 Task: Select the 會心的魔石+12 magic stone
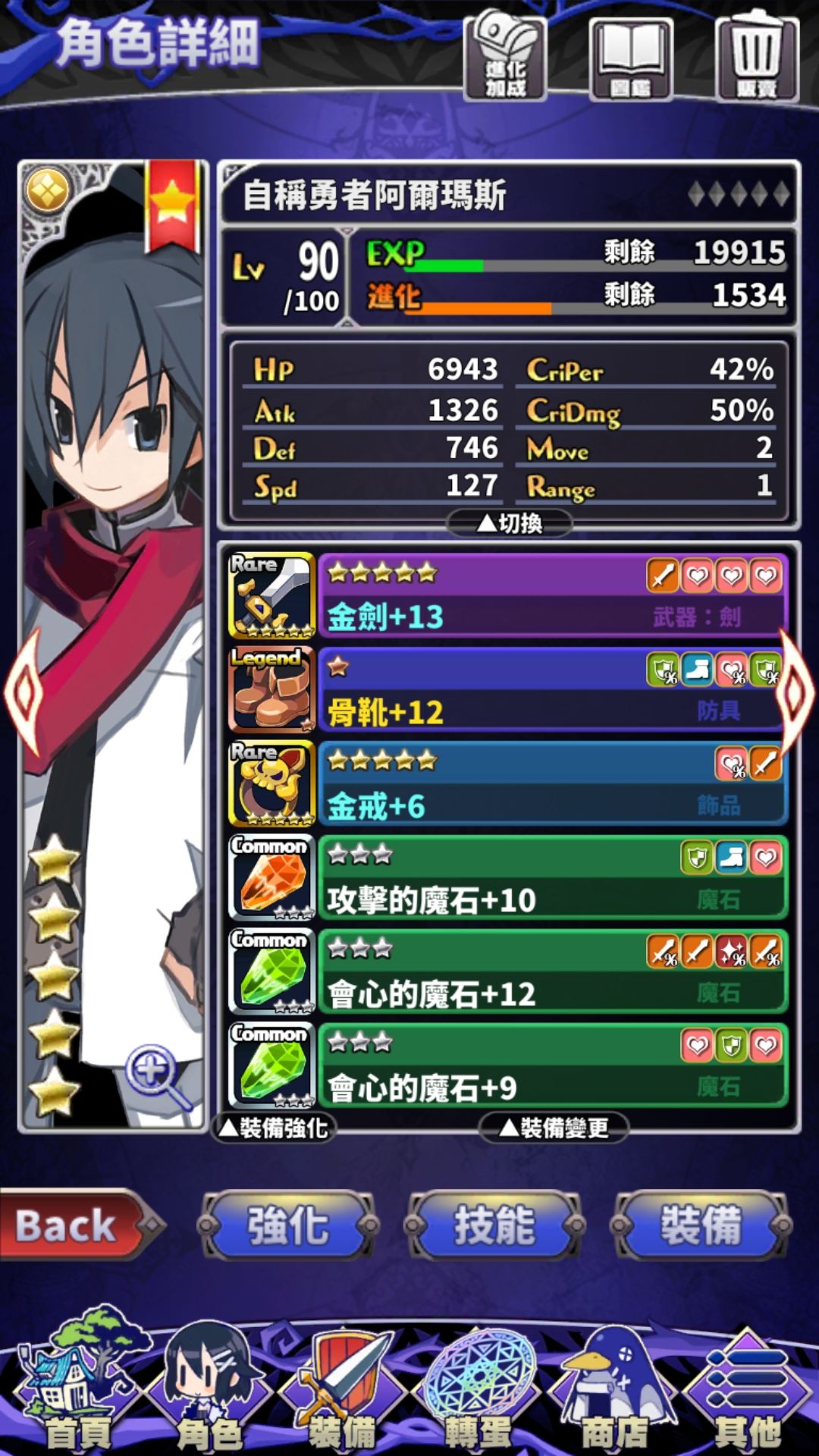coord(552,972)
